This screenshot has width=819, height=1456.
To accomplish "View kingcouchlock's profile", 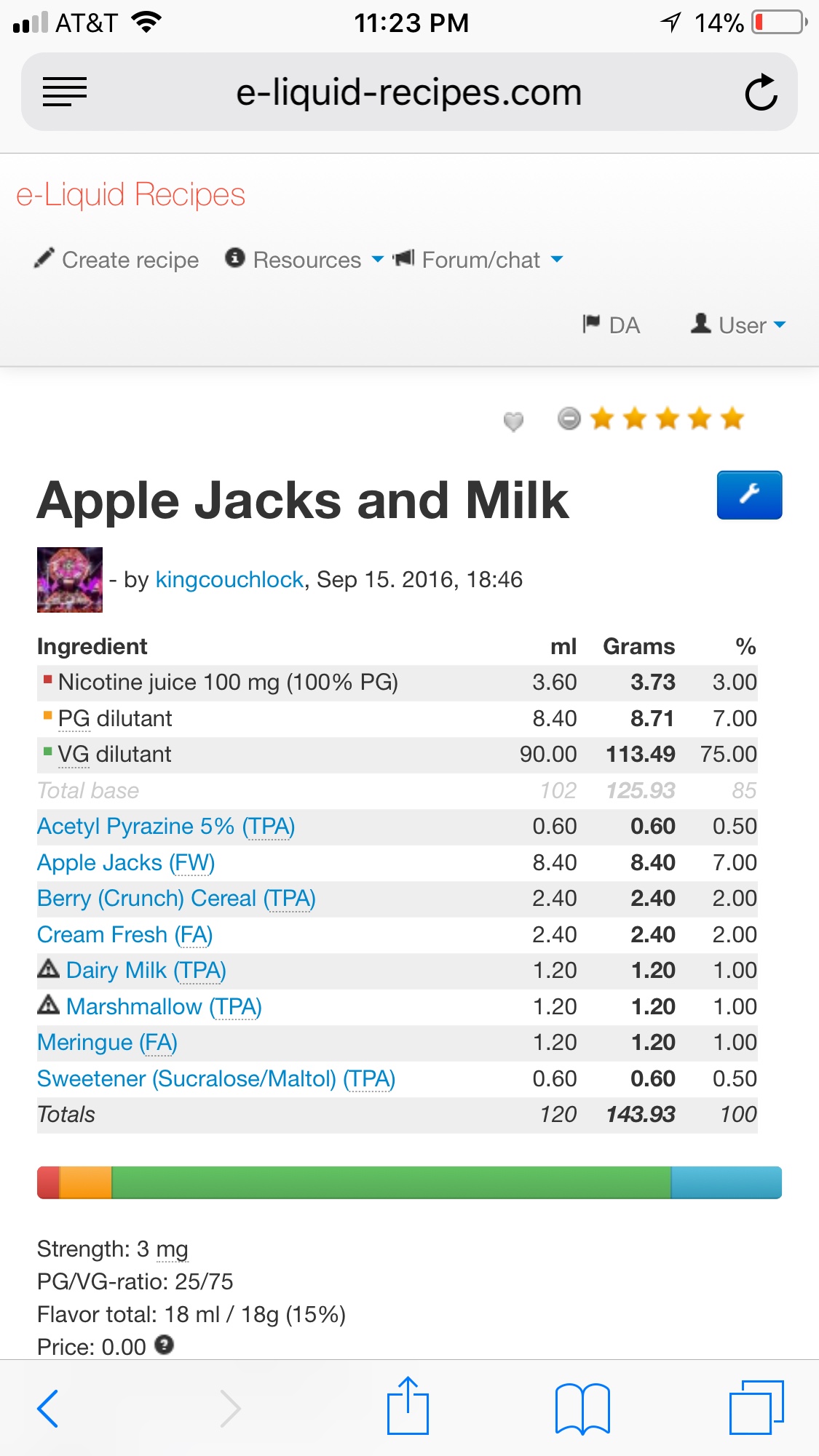I will click(x=229, y=579).
